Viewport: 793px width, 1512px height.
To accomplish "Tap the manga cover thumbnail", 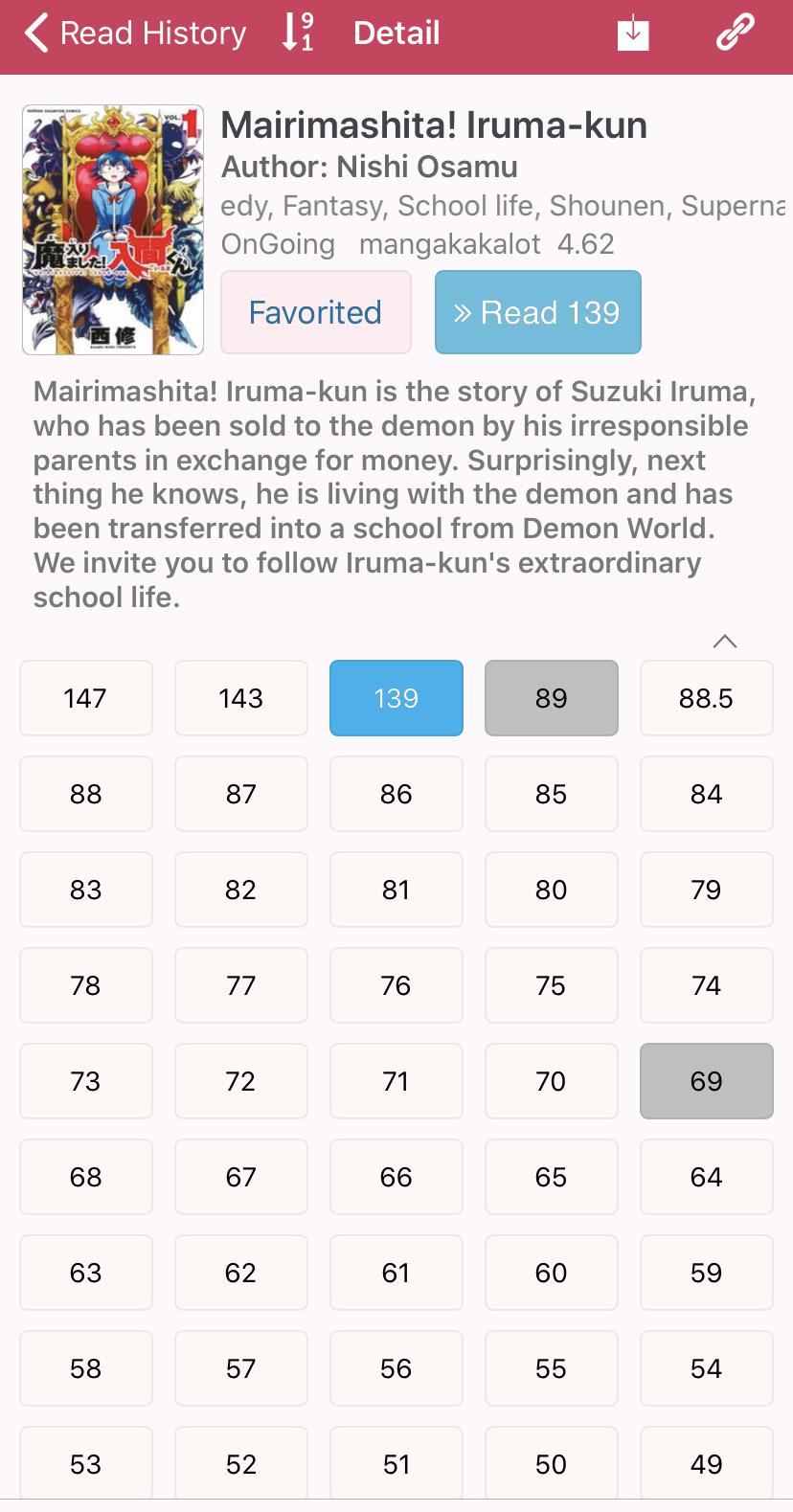I will pyautogui.click(x=112, y=229).
